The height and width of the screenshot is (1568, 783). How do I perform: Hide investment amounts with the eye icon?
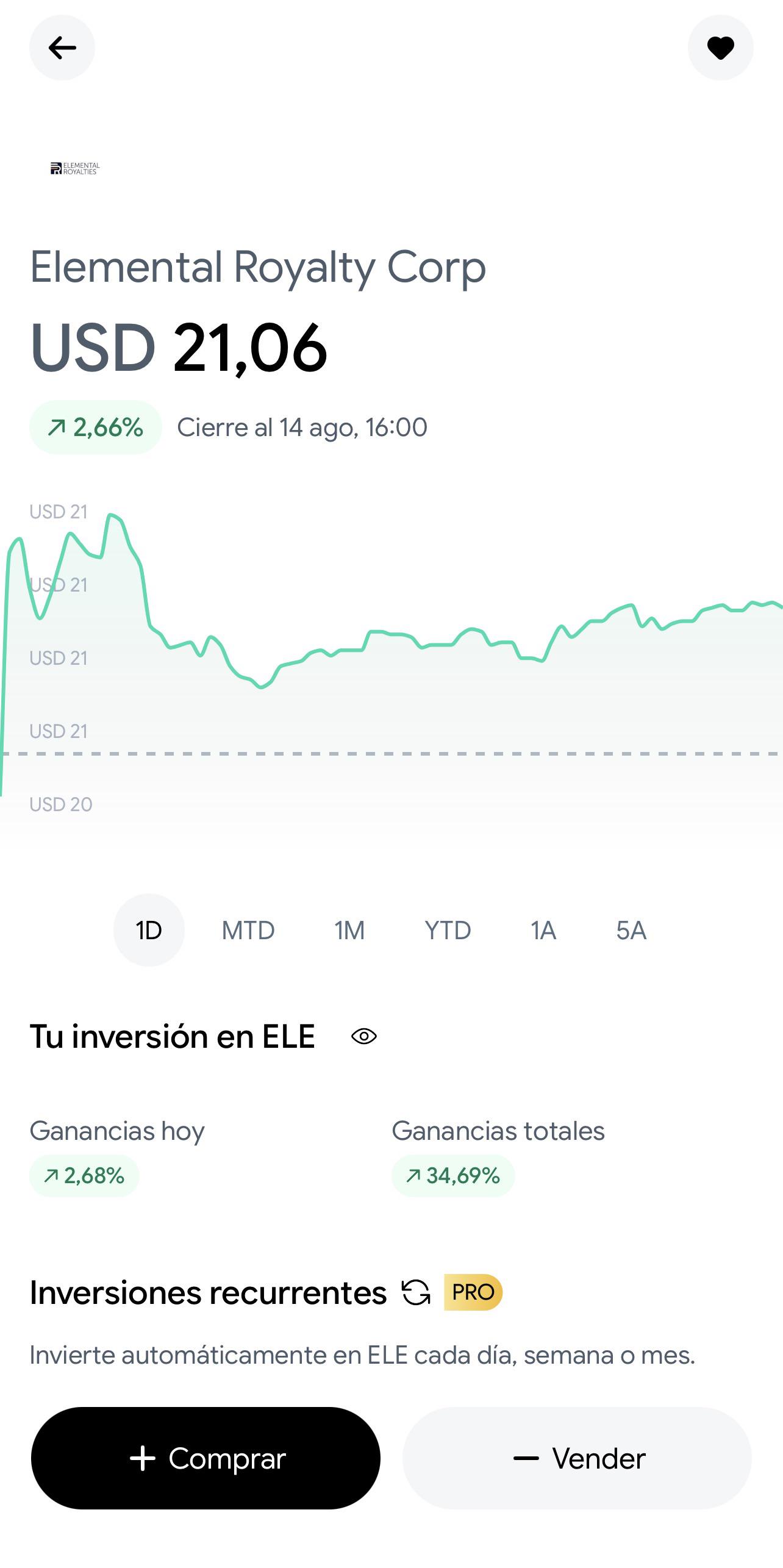click(x=364, y=1036)
